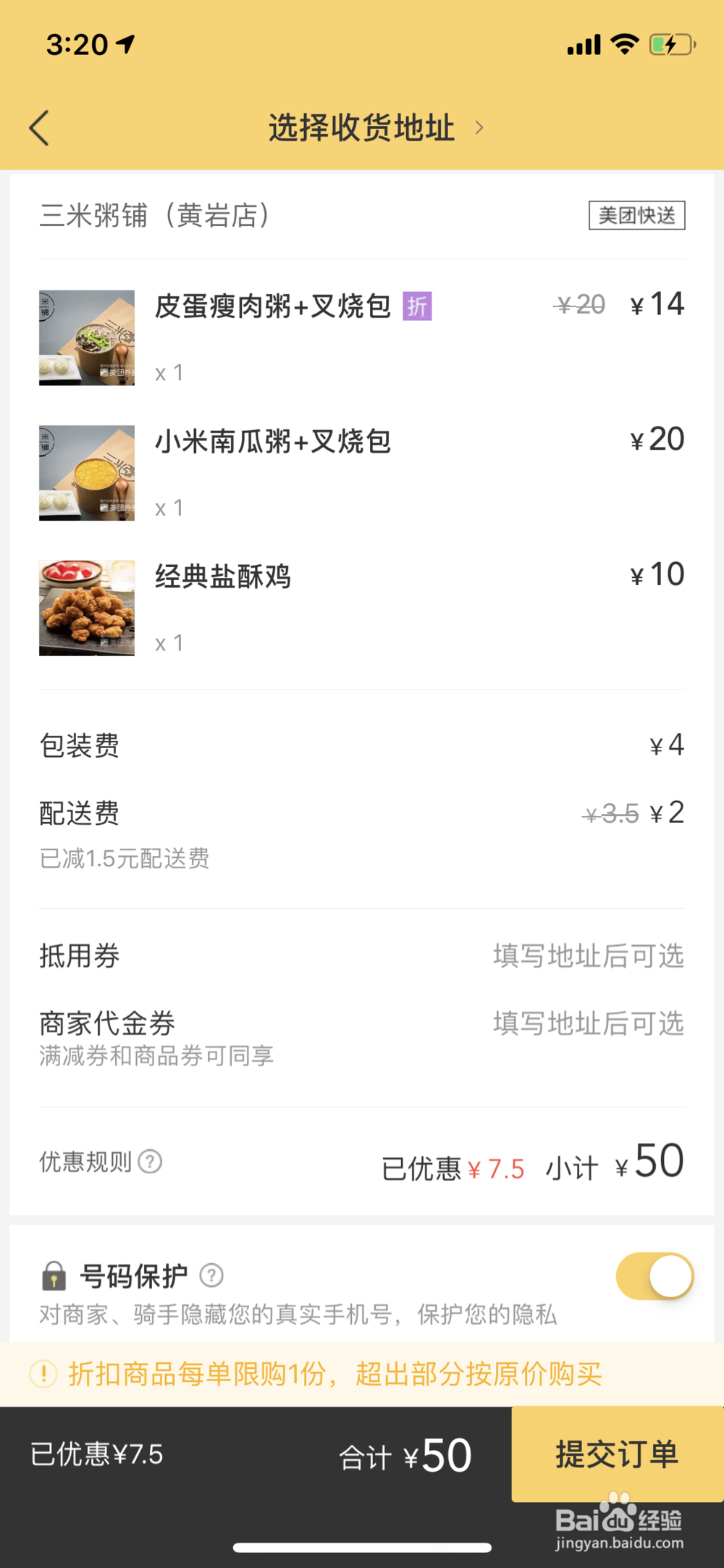The width and height of the screenshot is (724, 1568).
Task: Open the 商家代金券 voucher row
Action: (x=362, y=1037)
